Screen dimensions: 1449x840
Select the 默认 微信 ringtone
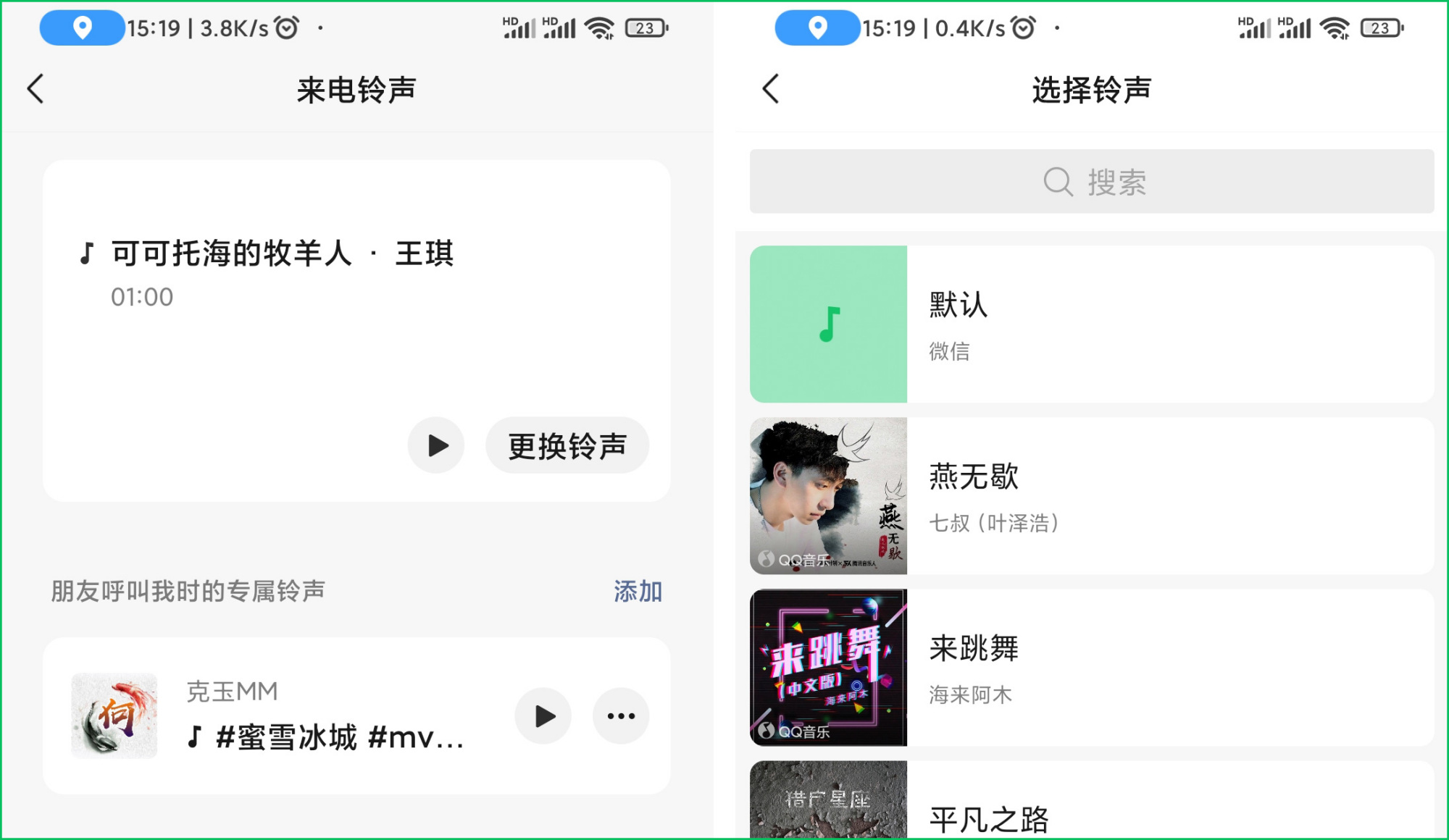(x=1091, y=324)
